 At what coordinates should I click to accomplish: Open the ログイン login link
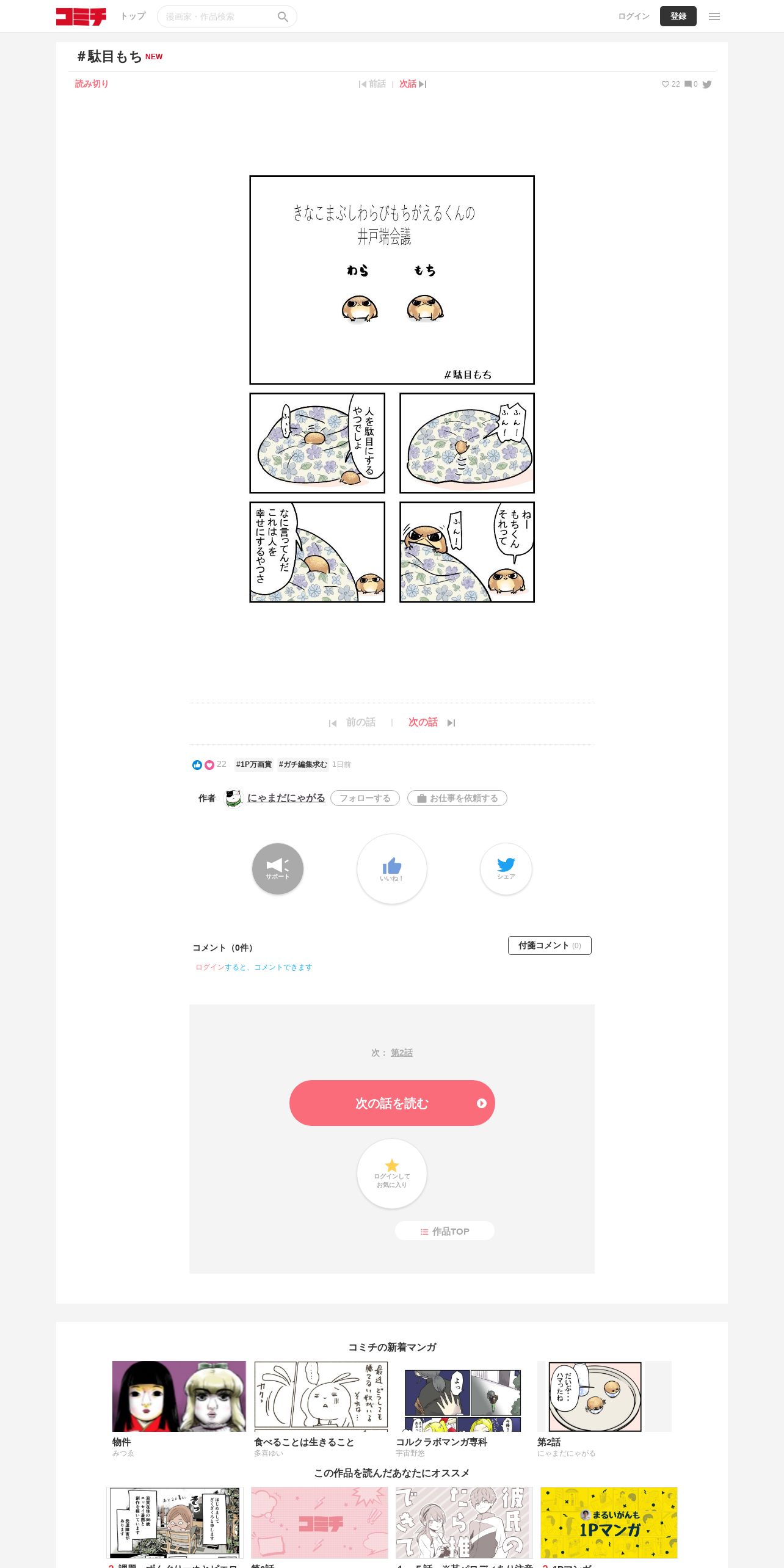634,16
